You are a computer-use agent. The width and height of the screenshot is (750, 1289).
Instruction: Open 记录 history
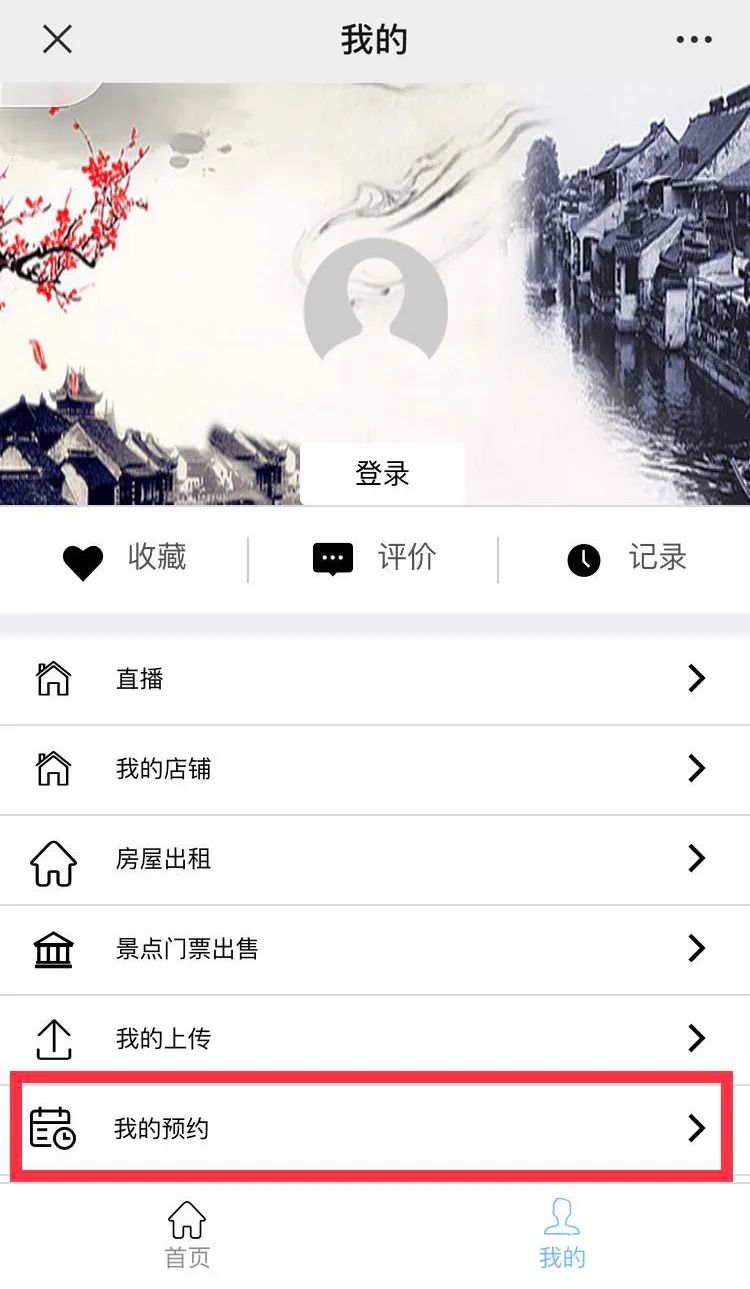point(627,559)
